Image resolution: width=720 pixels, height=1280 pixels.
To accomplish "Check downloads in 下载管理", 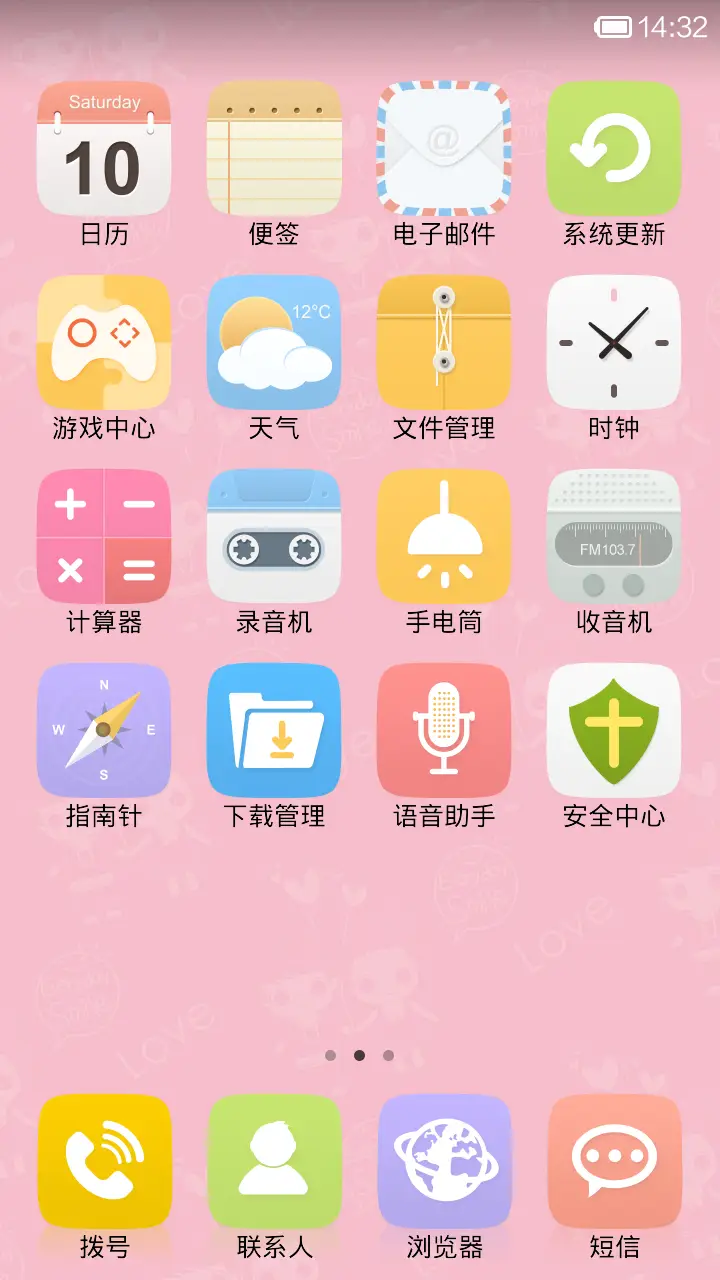I will [x=274, y=730].
